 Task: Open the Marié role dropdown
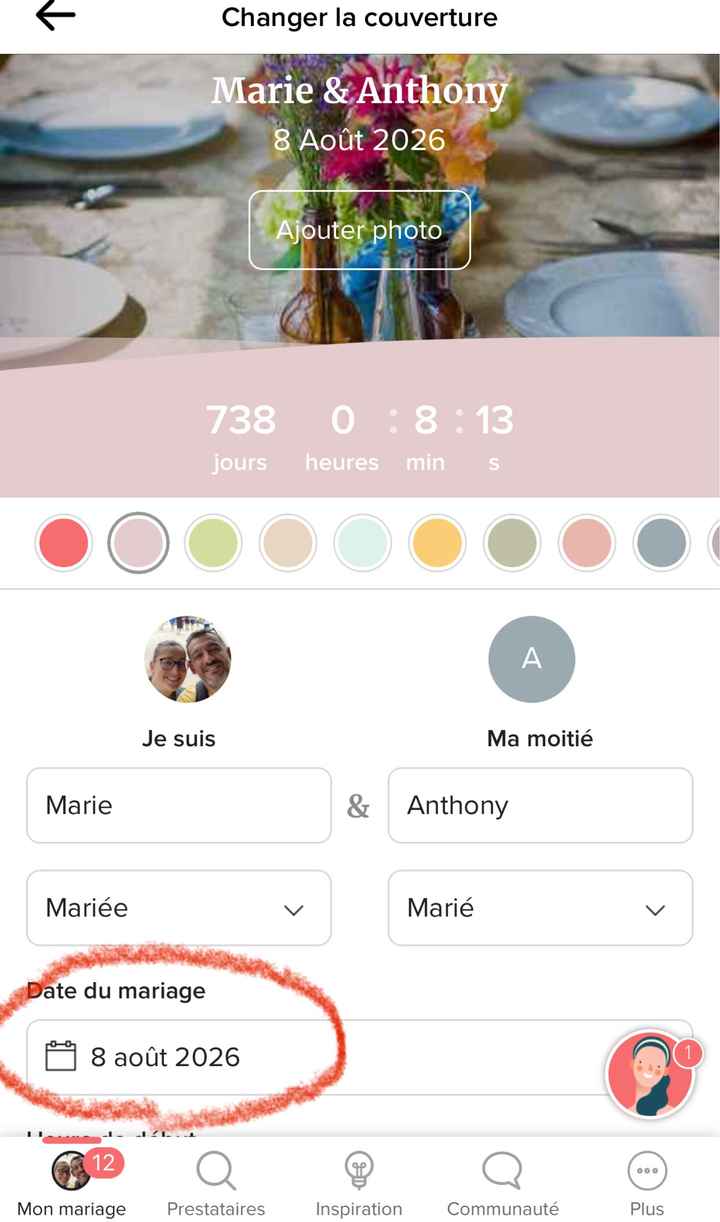(656, 908)
